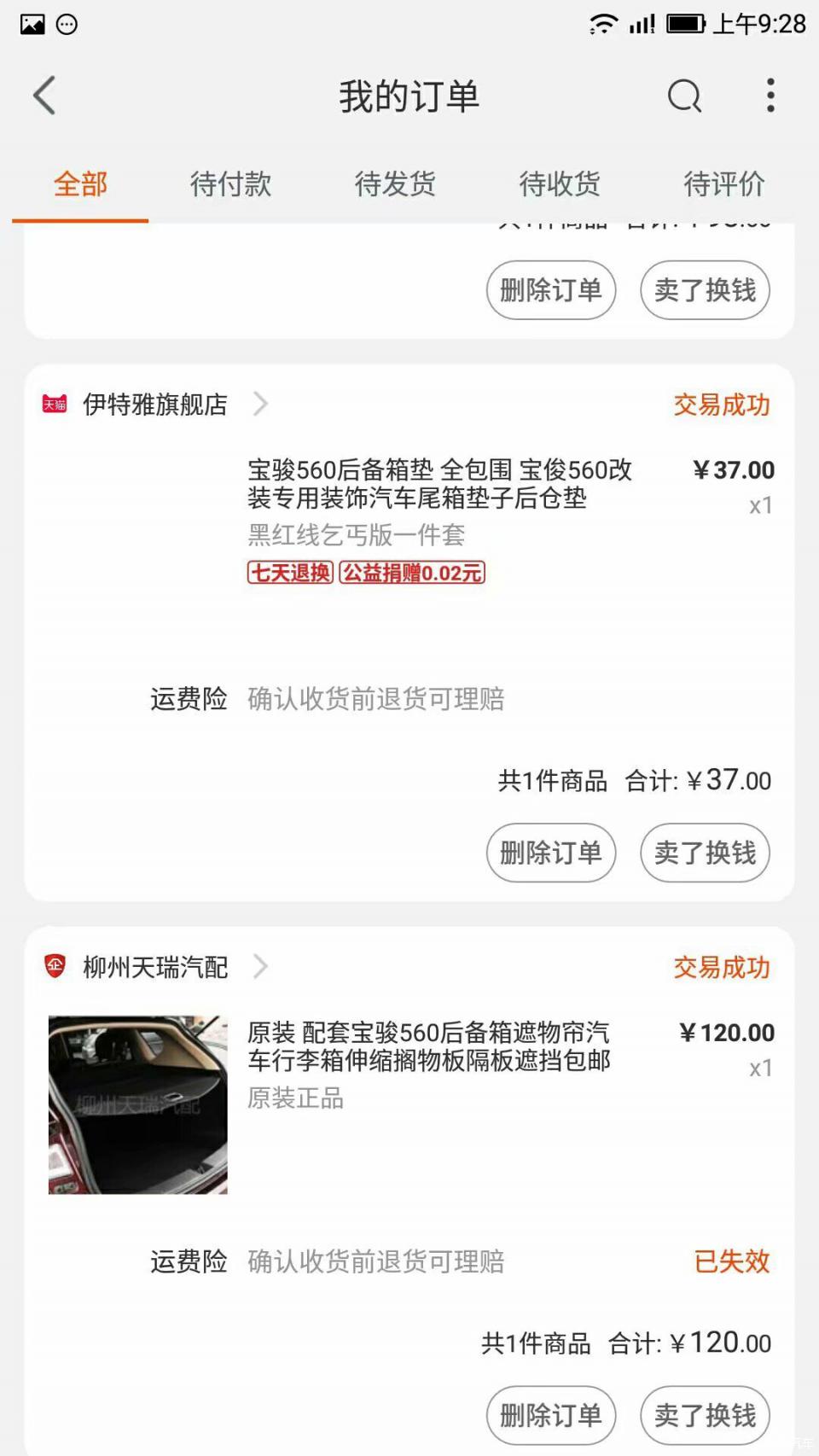The height and width of the screenshot is (1456, 819).
Task: Open the order search icon
Action: tap(684, 96)
